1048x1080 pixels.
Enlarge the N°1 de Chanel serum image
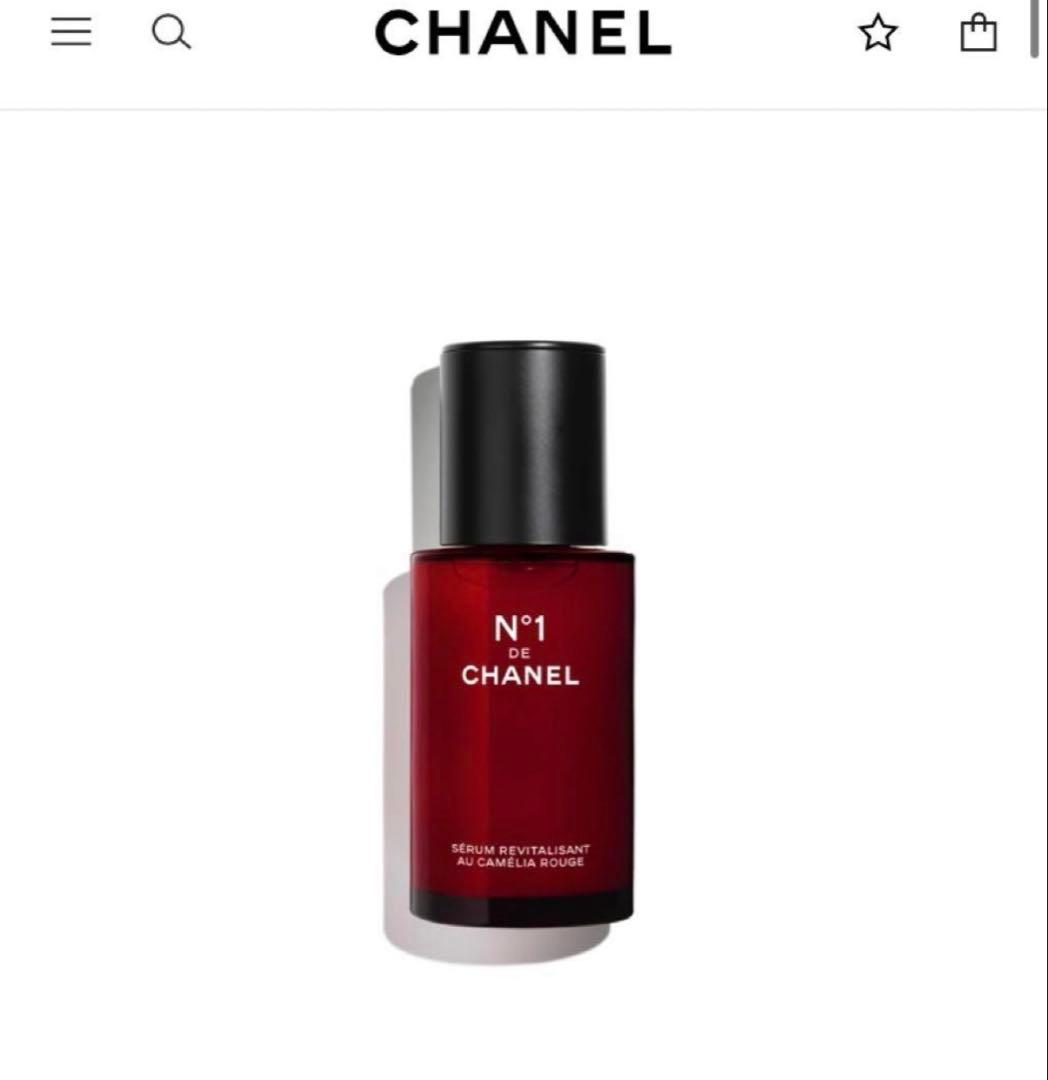coord(510,651)
